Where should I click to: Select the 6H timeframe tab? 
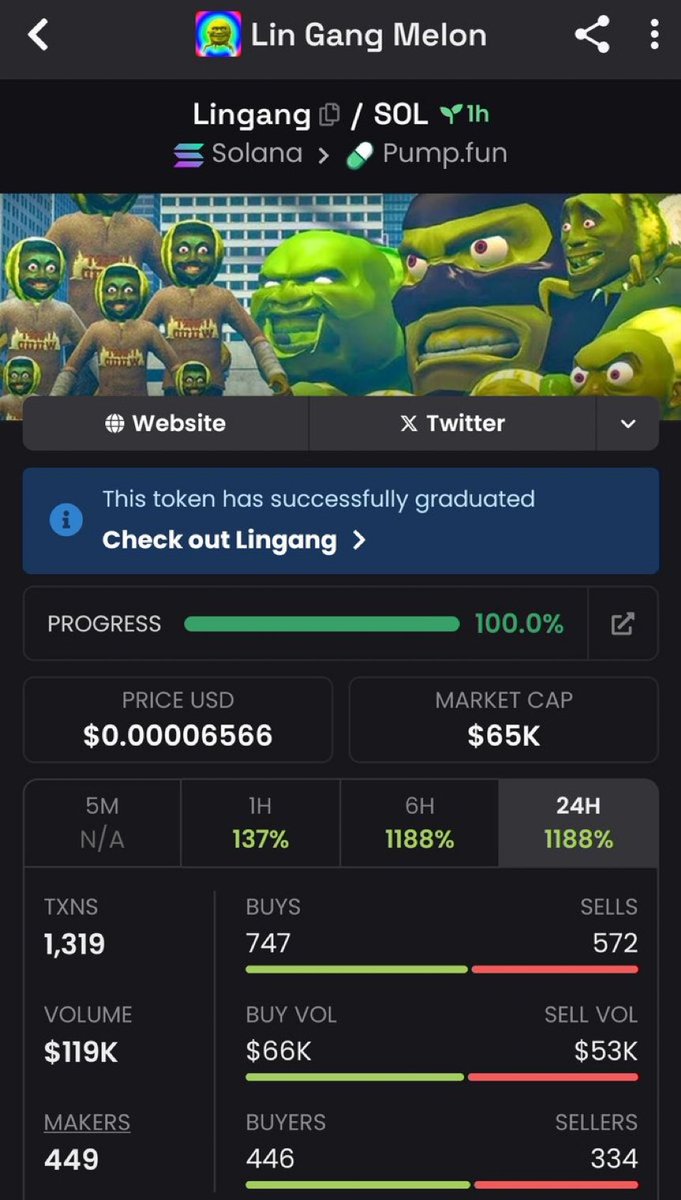coord(419,823)
